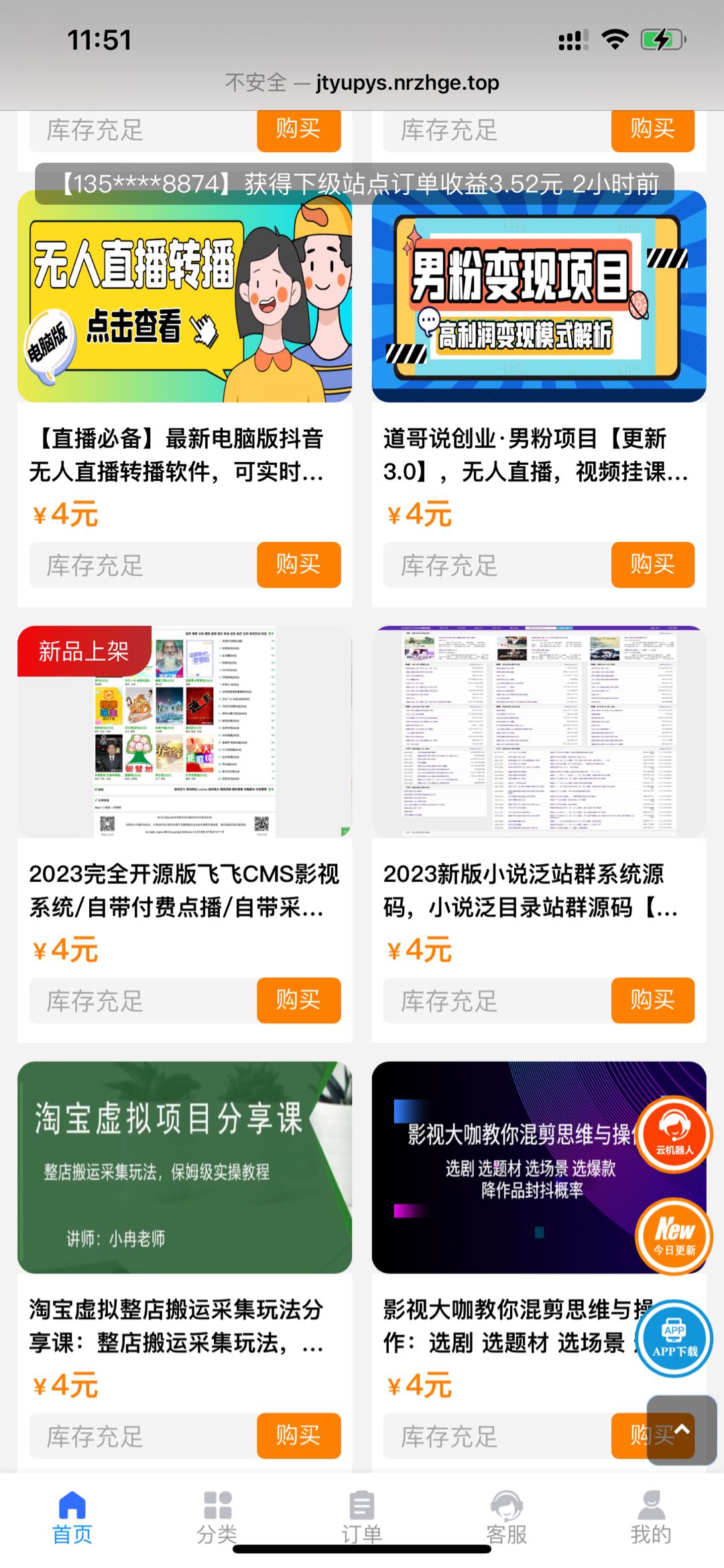Open the 我的 tab

coord(651,1518)
